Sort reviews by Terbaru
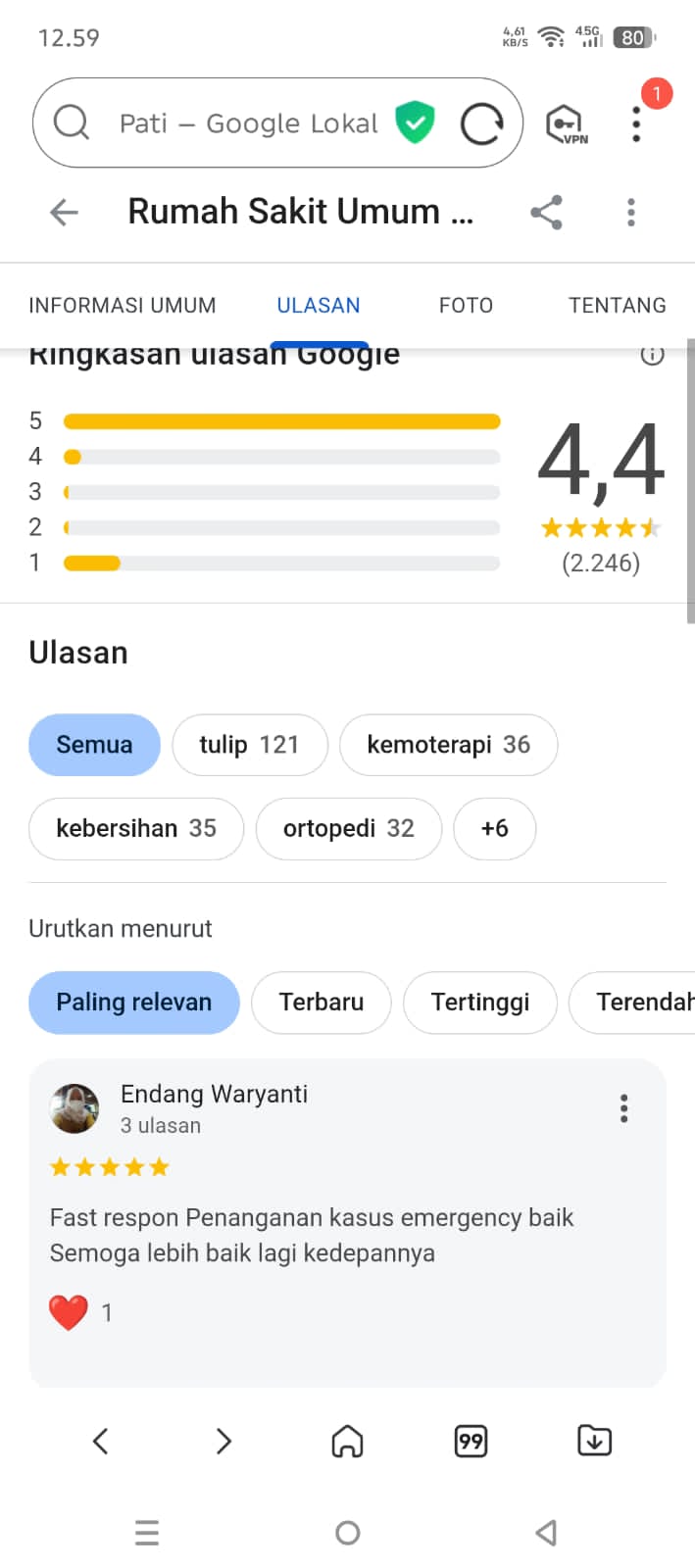Image resolution: width=695 pixels, height=1568 pixels. tap(321, 1002)
